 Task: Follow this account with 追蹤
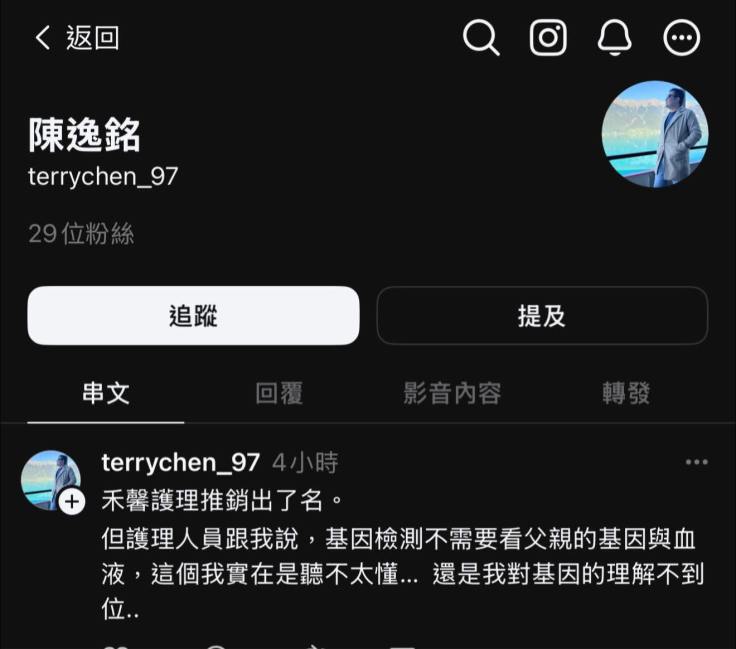click(193, 316)
